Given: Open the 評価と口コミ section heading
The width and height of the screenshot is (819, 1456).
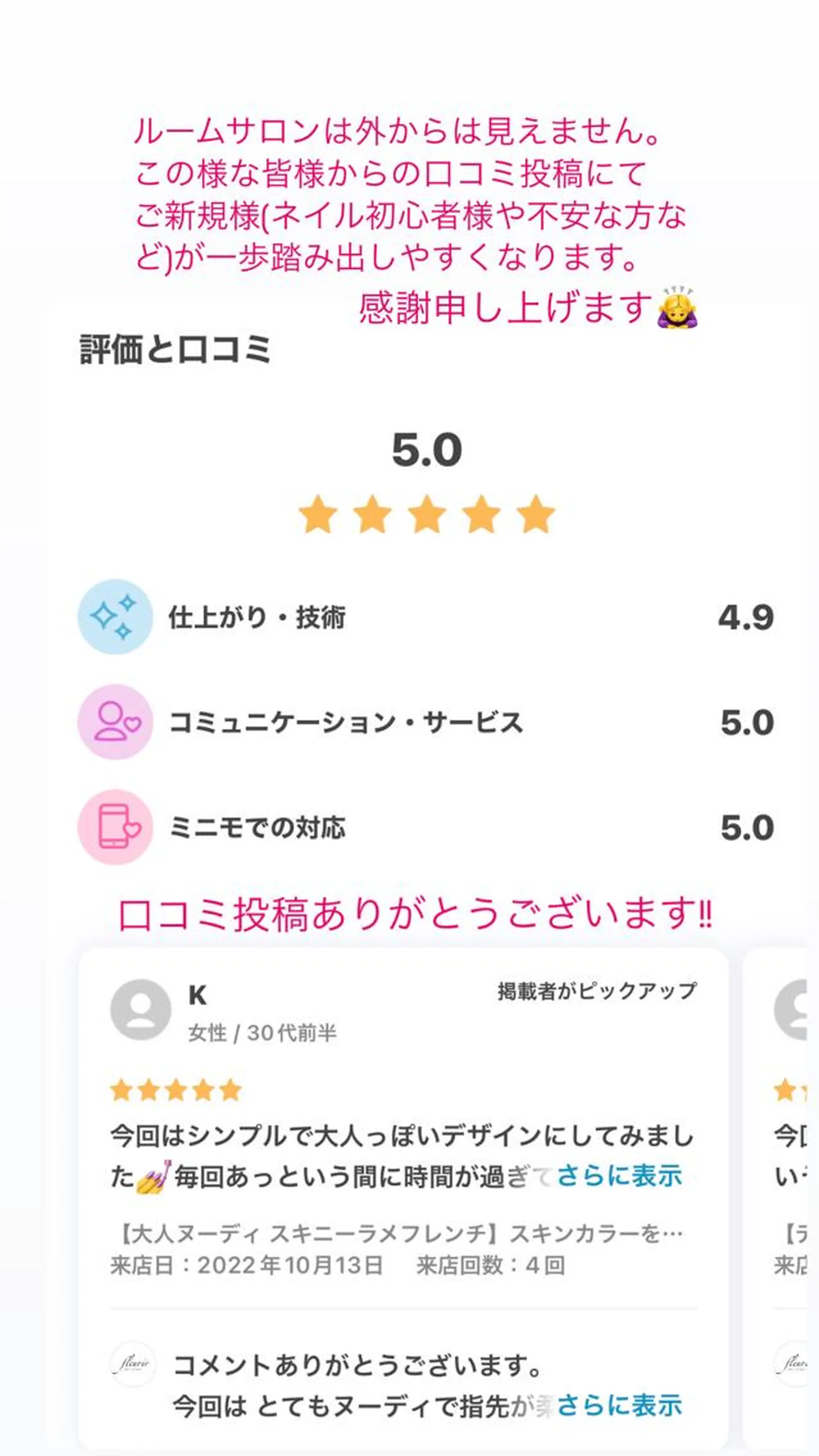Looking at the screenshot, I should (175, 349).
